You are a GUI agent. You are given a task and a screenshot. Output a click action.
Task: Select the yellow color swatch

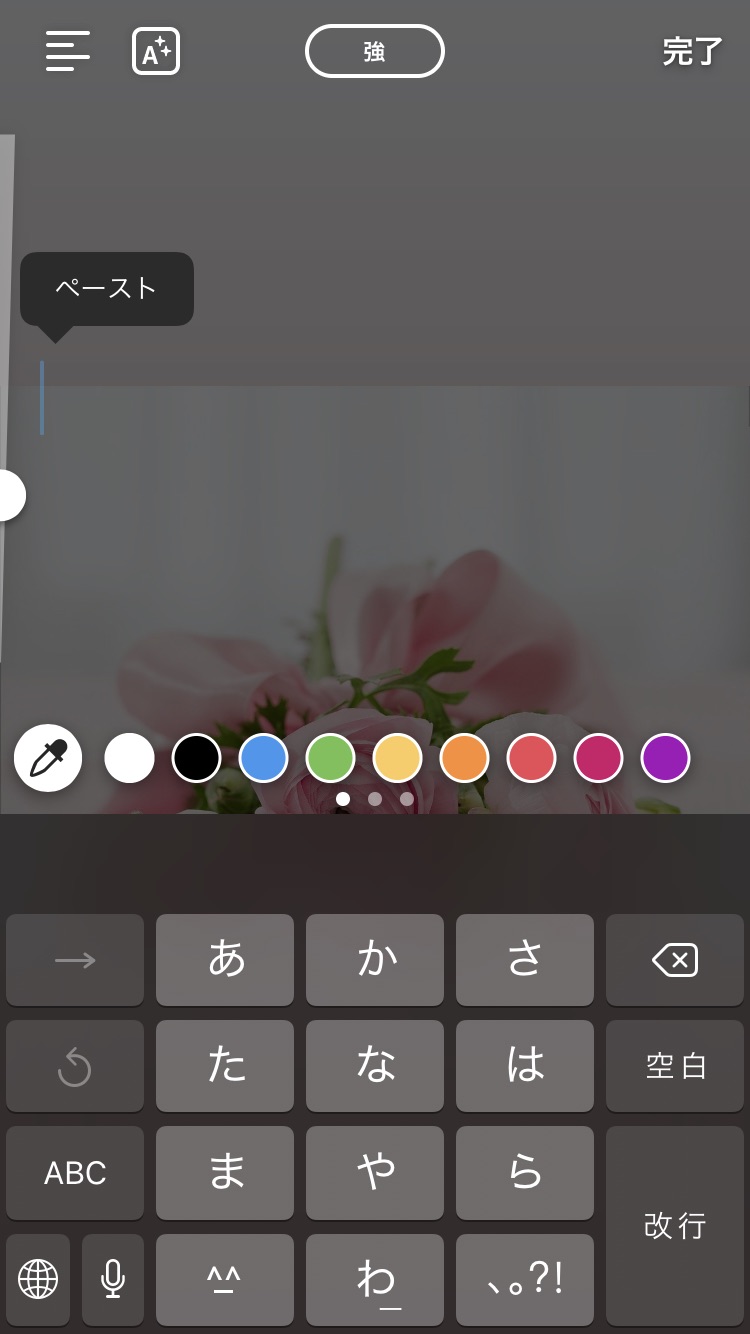point(397,758)
